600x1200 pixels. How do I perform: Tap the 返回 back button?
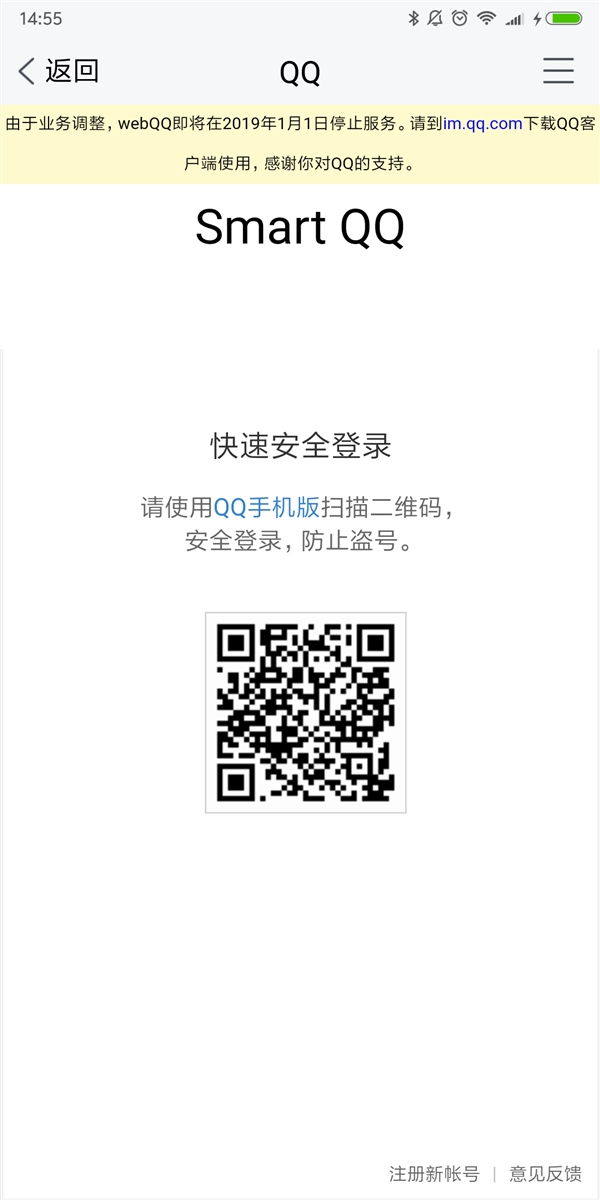coord(58,71)
